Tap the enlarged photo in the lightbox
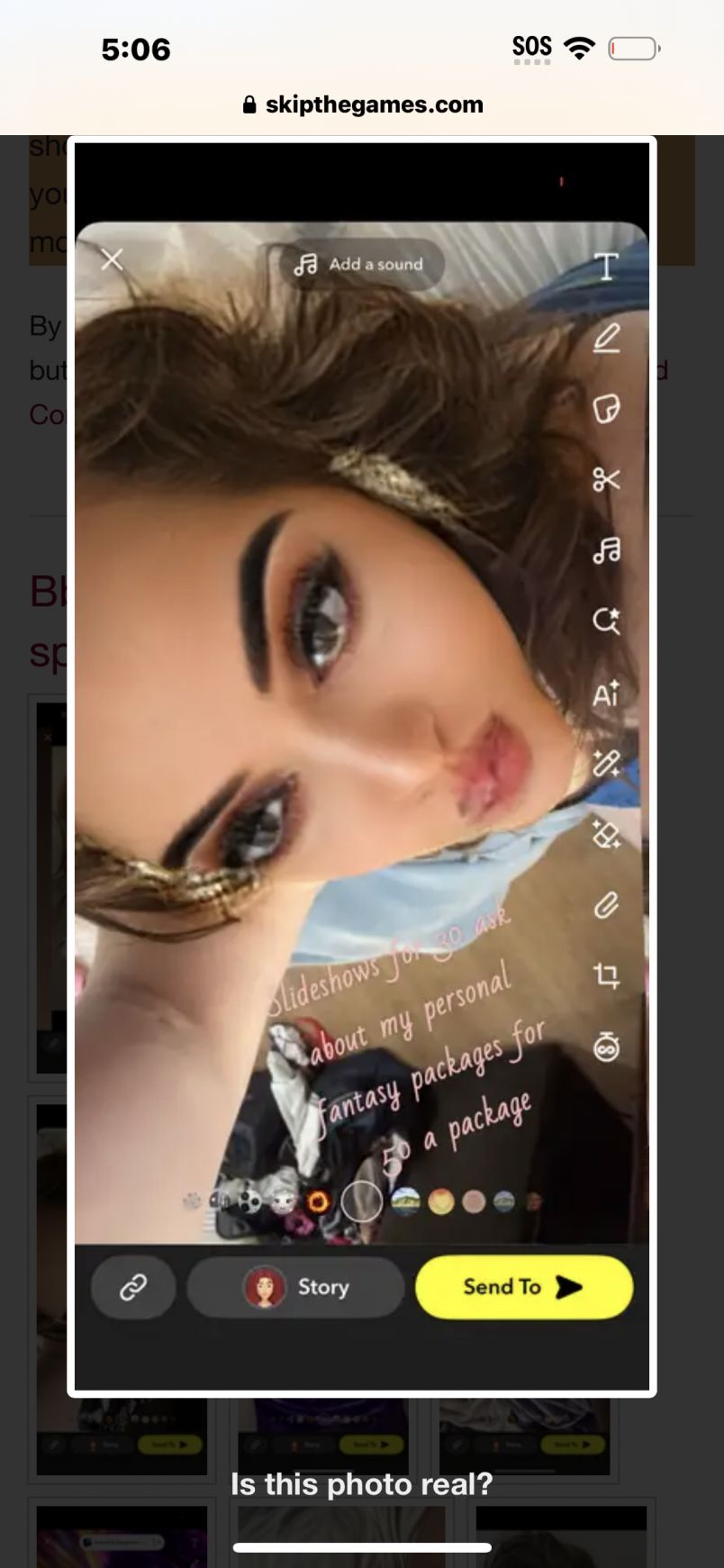 (362, 766)
